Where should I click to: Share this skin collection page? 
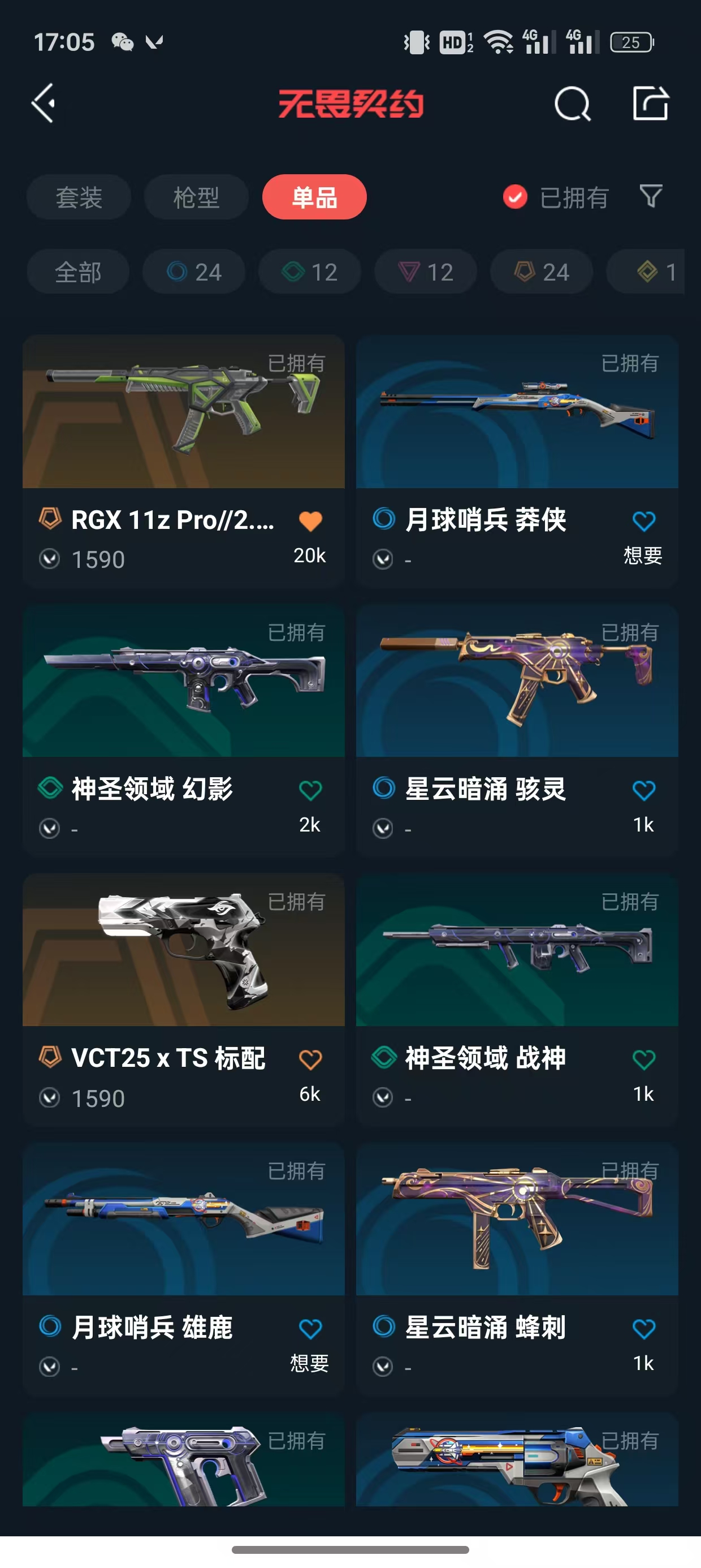(650, 104)
